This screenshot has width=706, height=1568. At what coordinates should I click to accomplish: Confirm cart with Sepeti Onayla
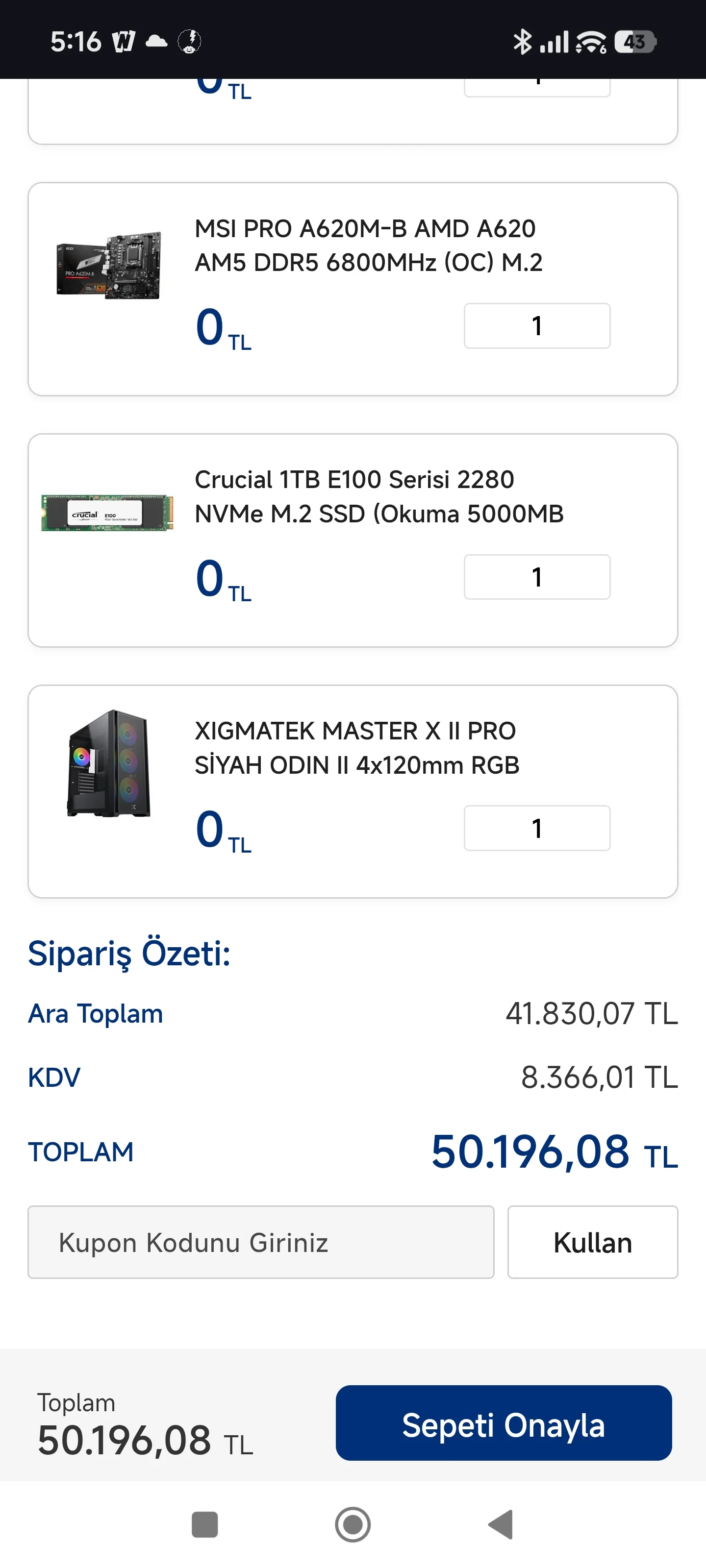click(503, 1423)
